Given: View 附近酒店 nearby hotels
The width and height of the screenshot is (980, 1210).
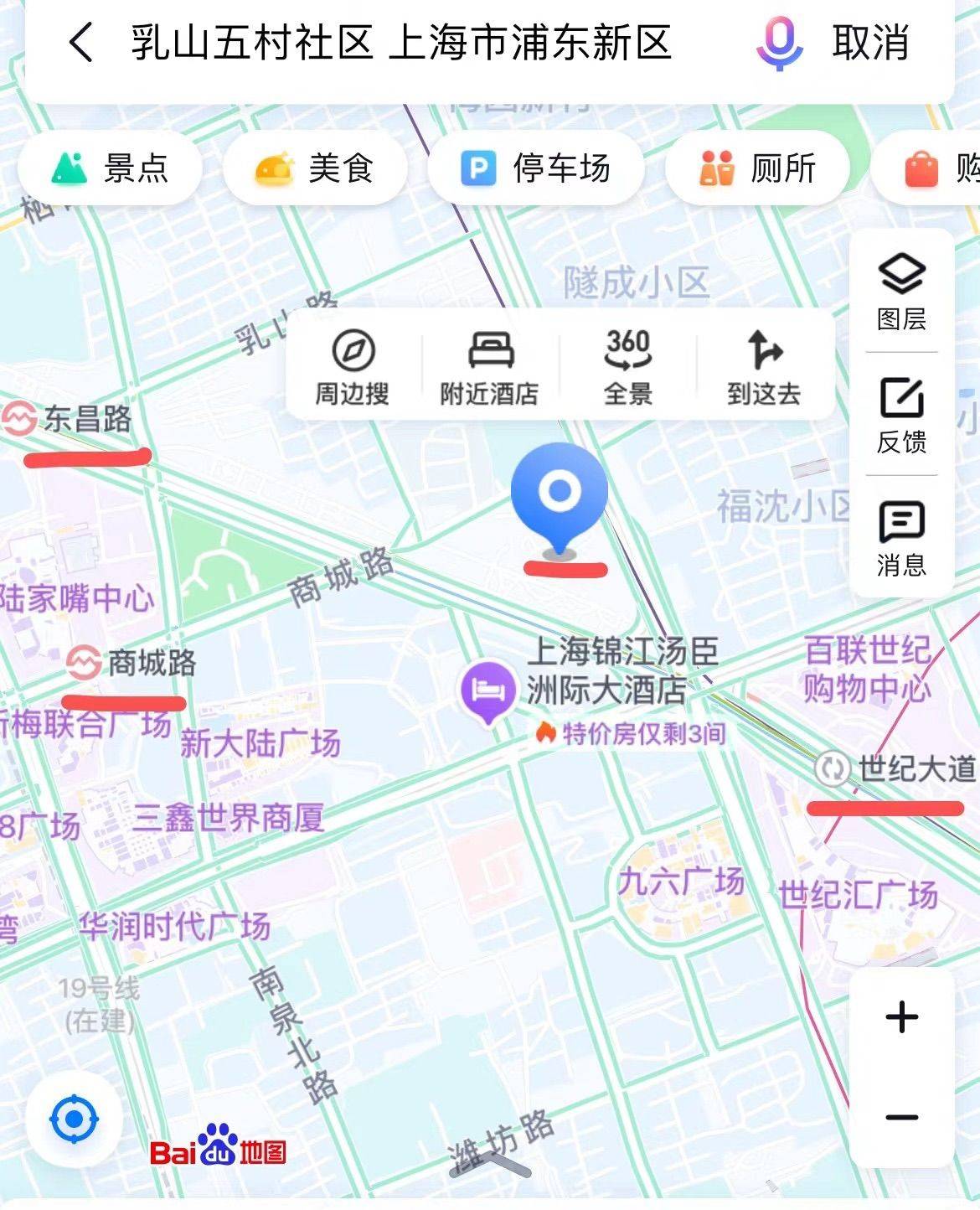Looking at the screenshot, I should (490, 366).
